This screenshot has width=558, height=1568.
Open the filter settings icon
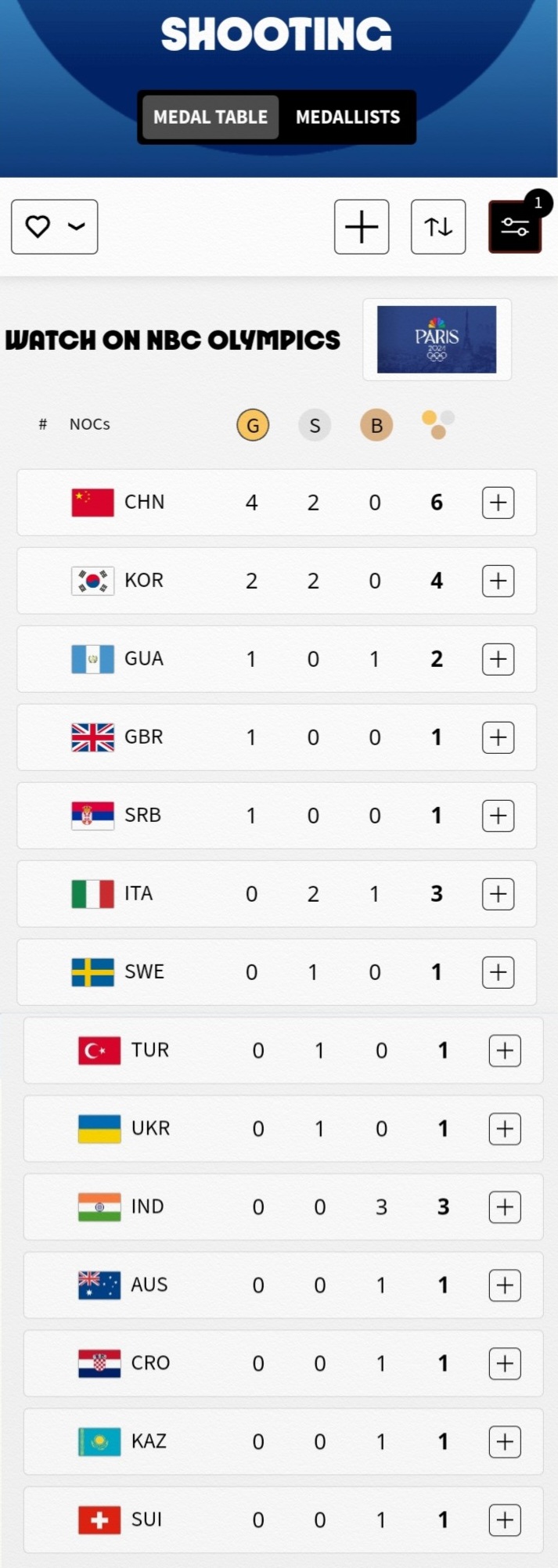pos(515,227)
